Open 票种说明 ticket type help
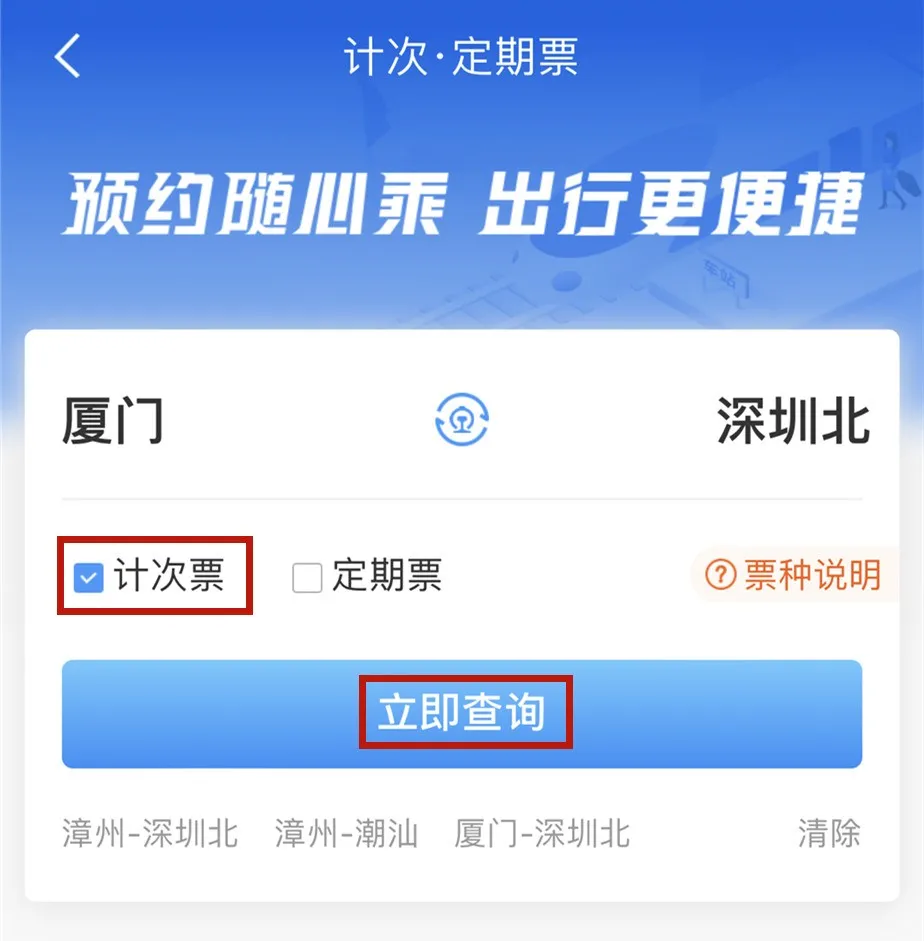Viewport: 924px width, 941px height. tap(794, 575)
